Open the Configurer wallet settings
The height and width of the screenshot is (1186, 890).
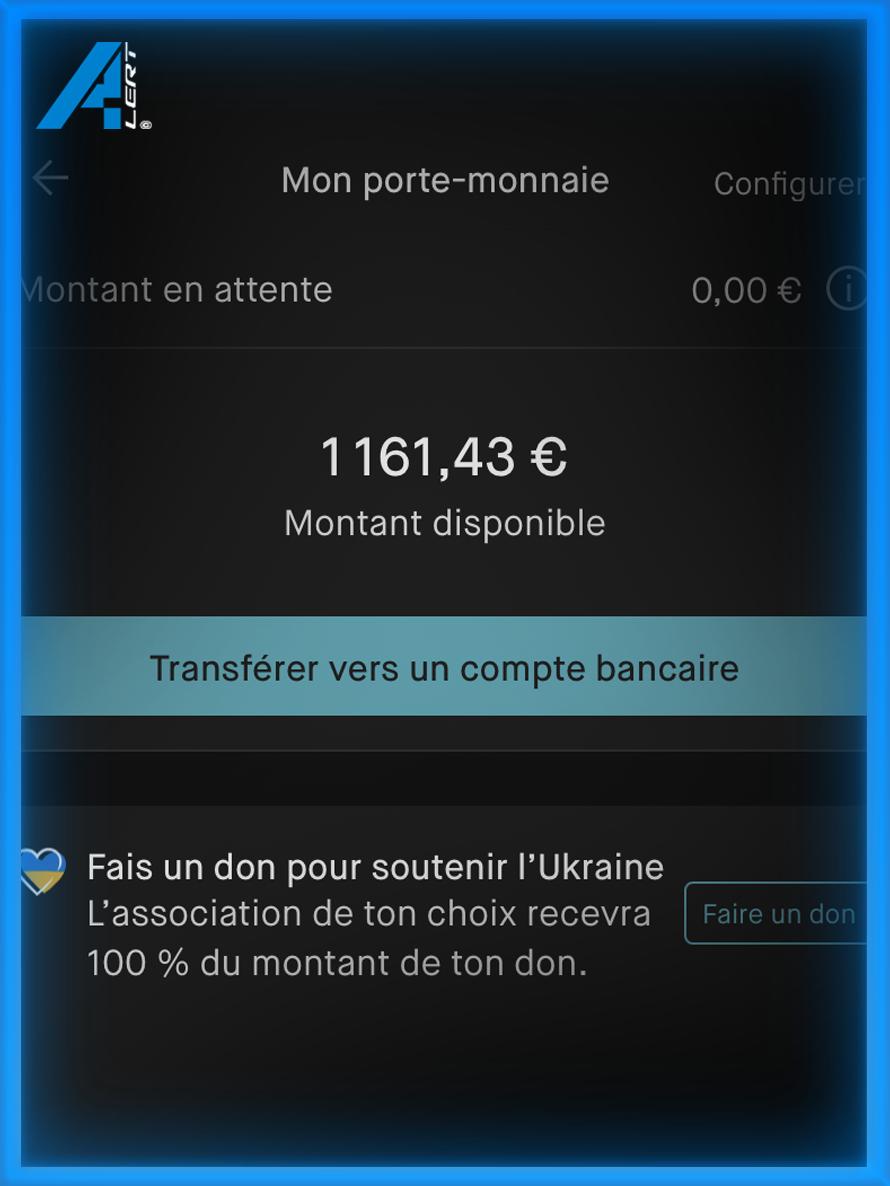[788, 184]
